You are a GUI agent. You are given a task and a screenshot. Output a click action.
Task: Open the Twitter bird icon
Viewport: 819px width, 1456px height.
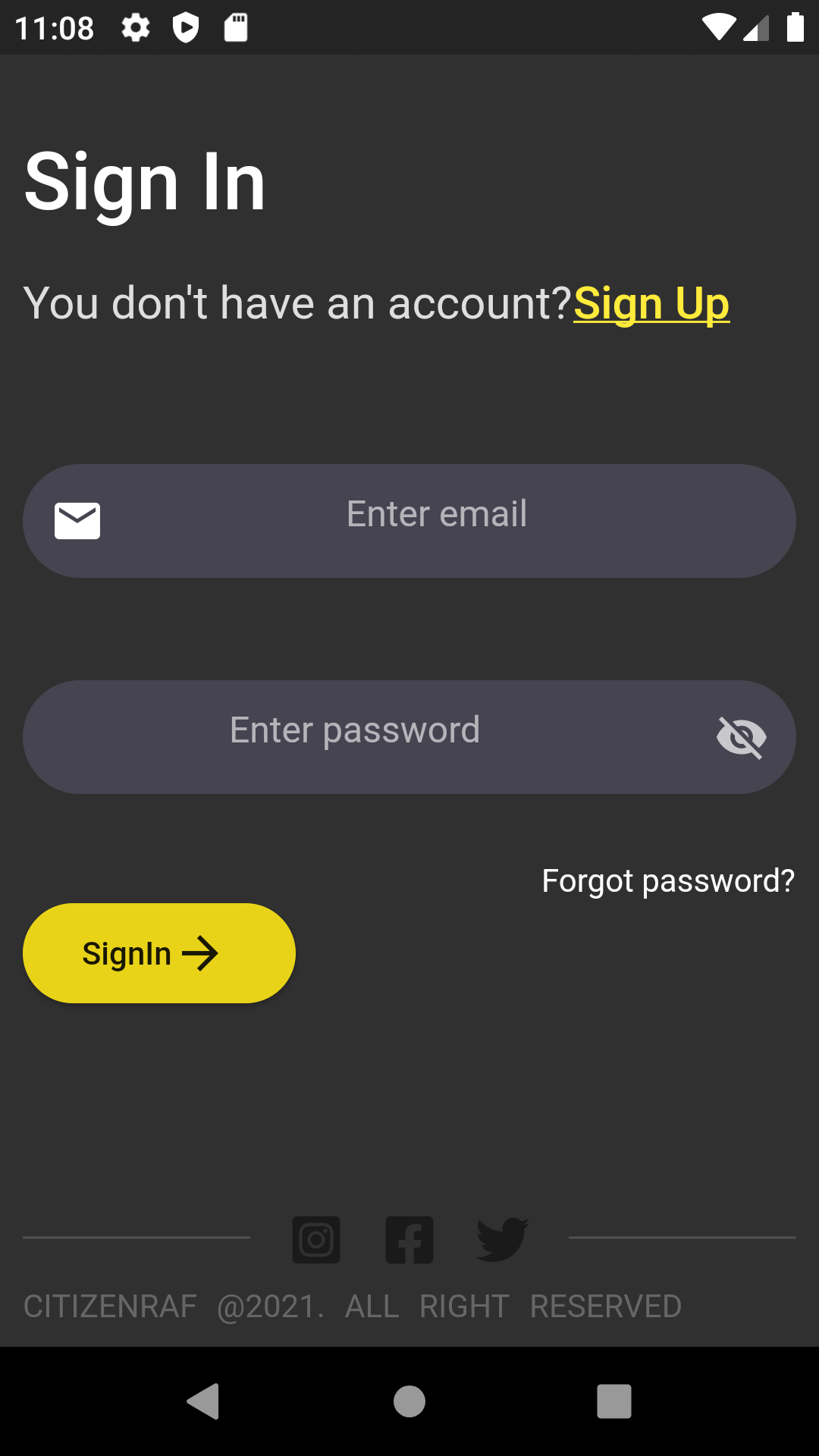coord(503,1240)
